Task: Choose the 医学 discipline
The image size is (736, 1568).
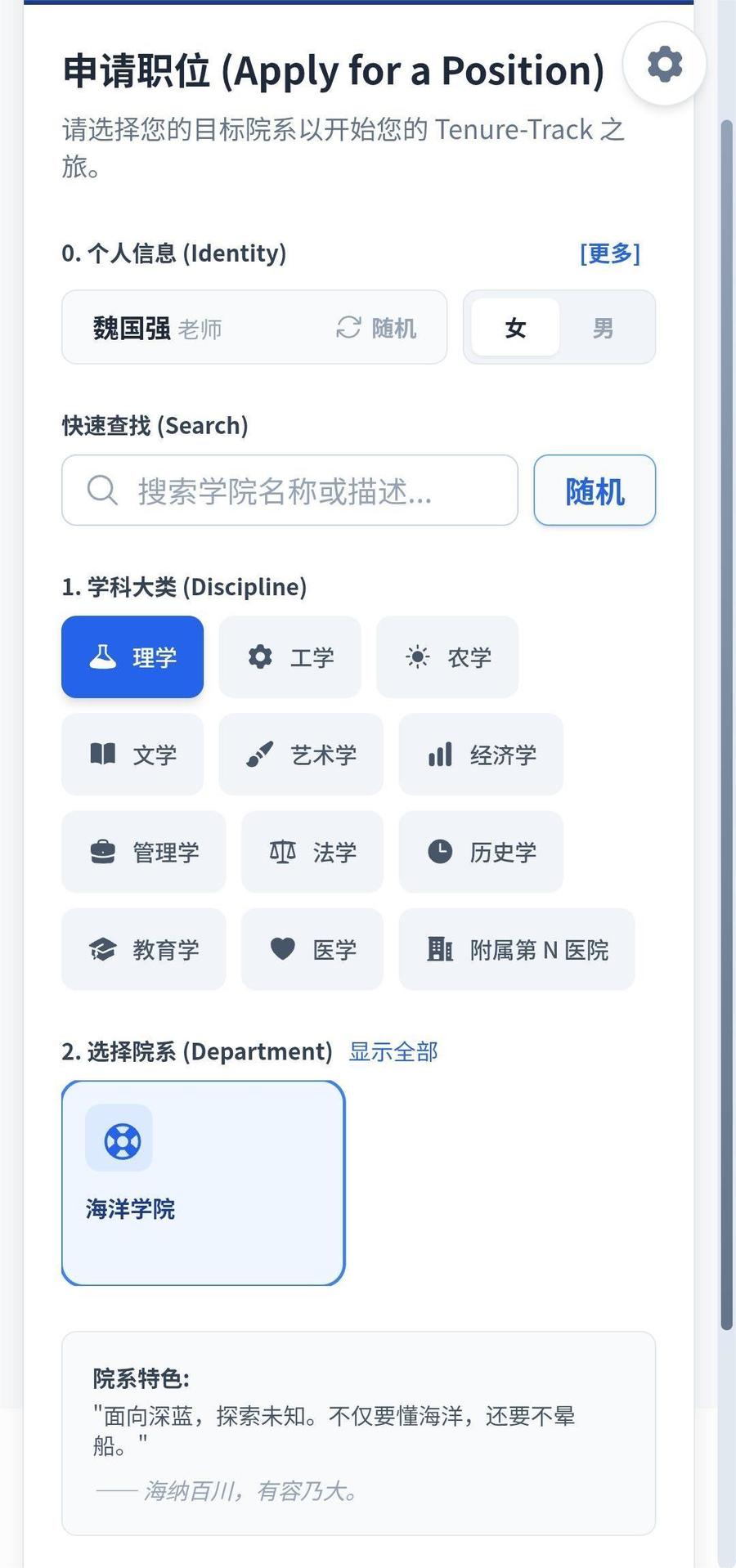Action: pyautogui.click(x=312, y=949)
